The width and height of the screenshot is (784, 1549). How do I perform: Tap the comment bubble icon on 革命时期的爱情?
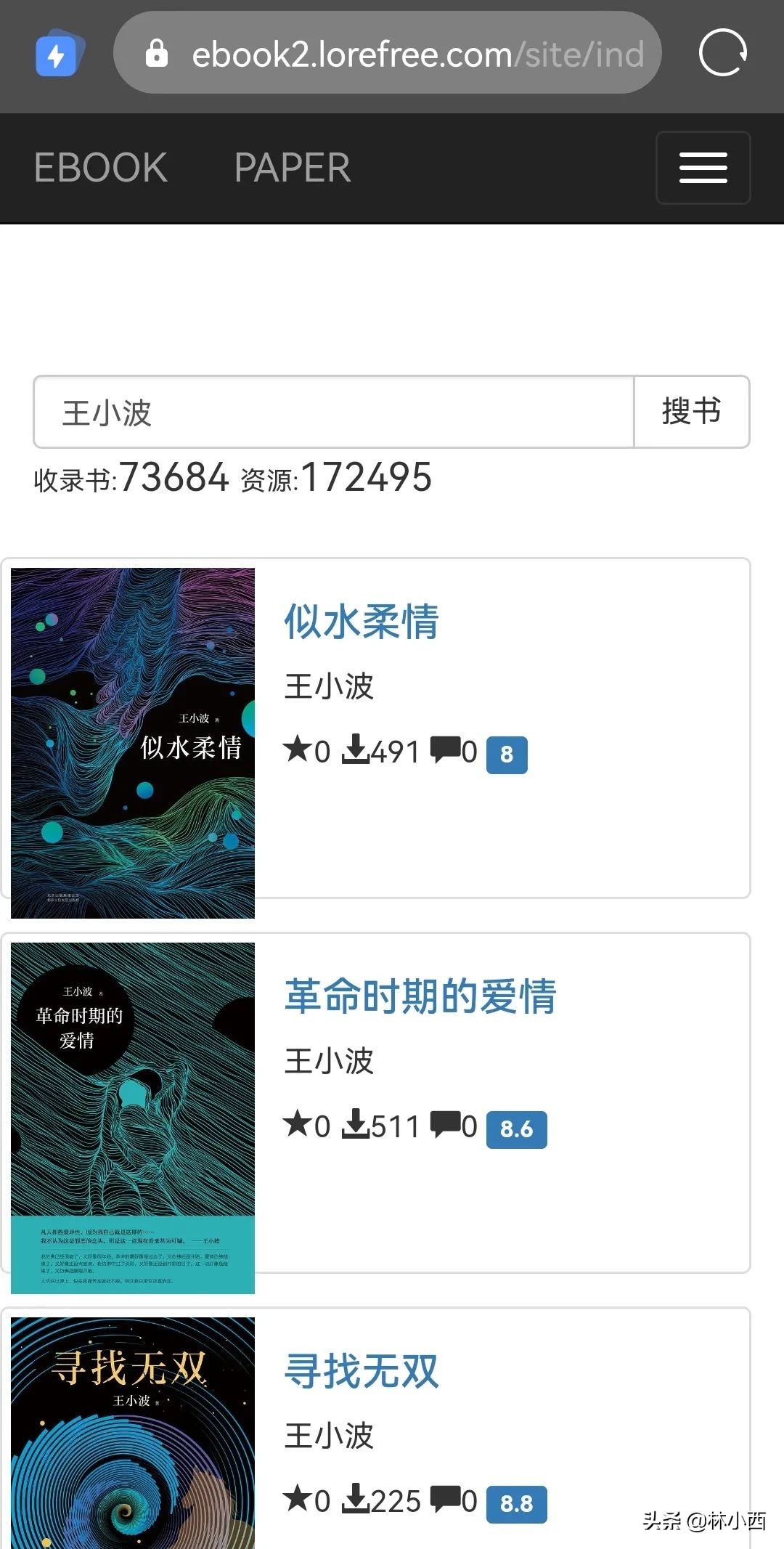click(x=446, y=1125)
